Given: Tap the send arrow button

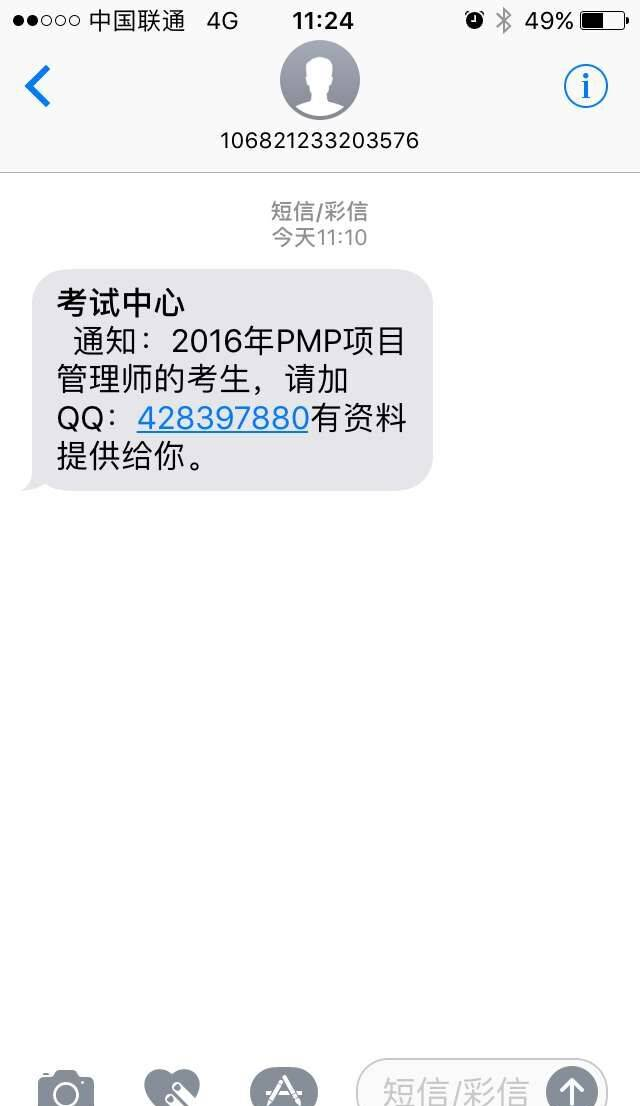Looking at the screenshot, I should tap(572, 1088).
